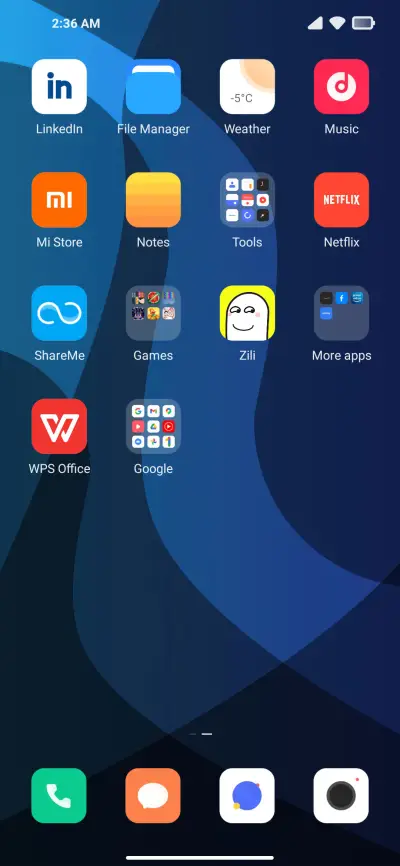Open the Camera in the dock
Viewport: 400px width, 866px height.
pos(341,796)
